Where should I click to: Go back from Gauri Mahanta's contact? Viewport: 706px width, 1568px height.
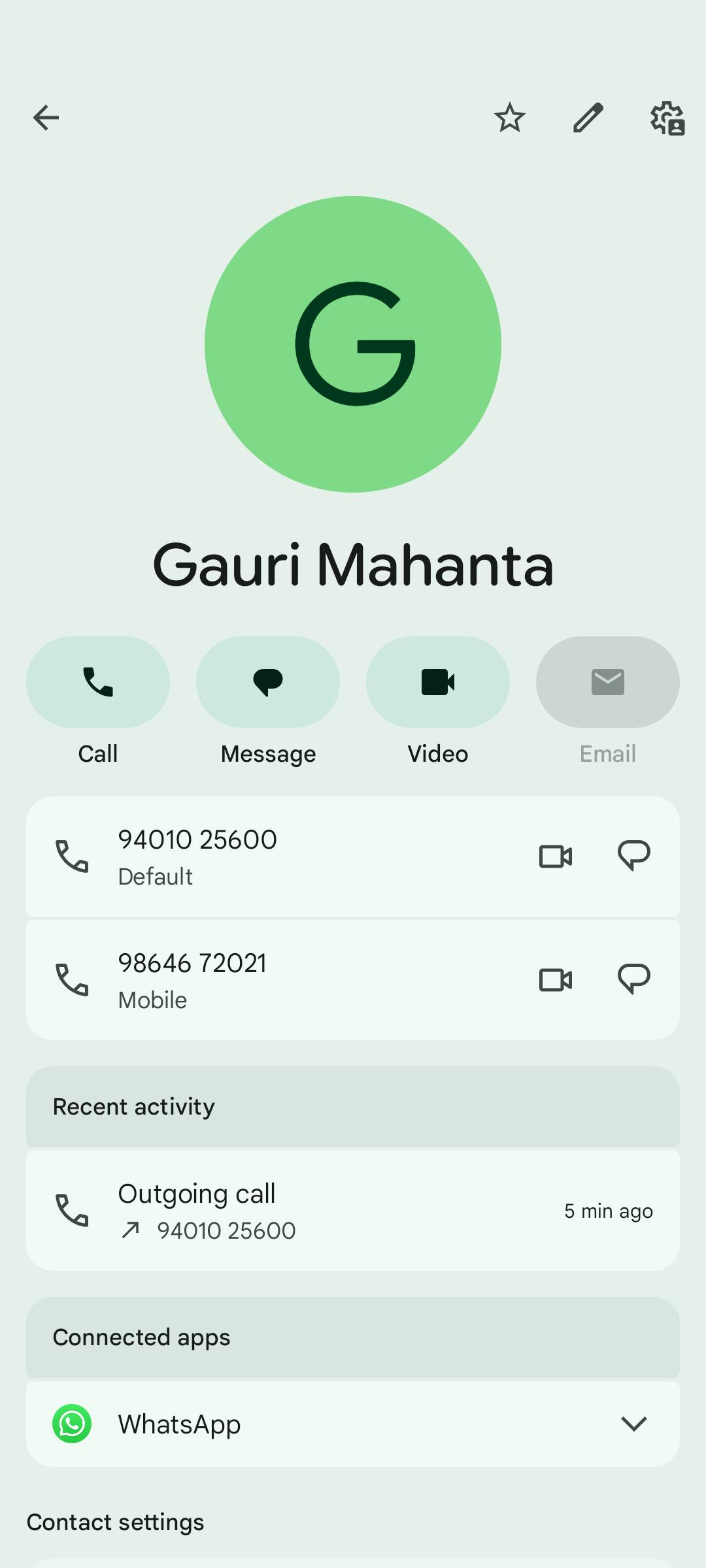click(x=46, y=118)
